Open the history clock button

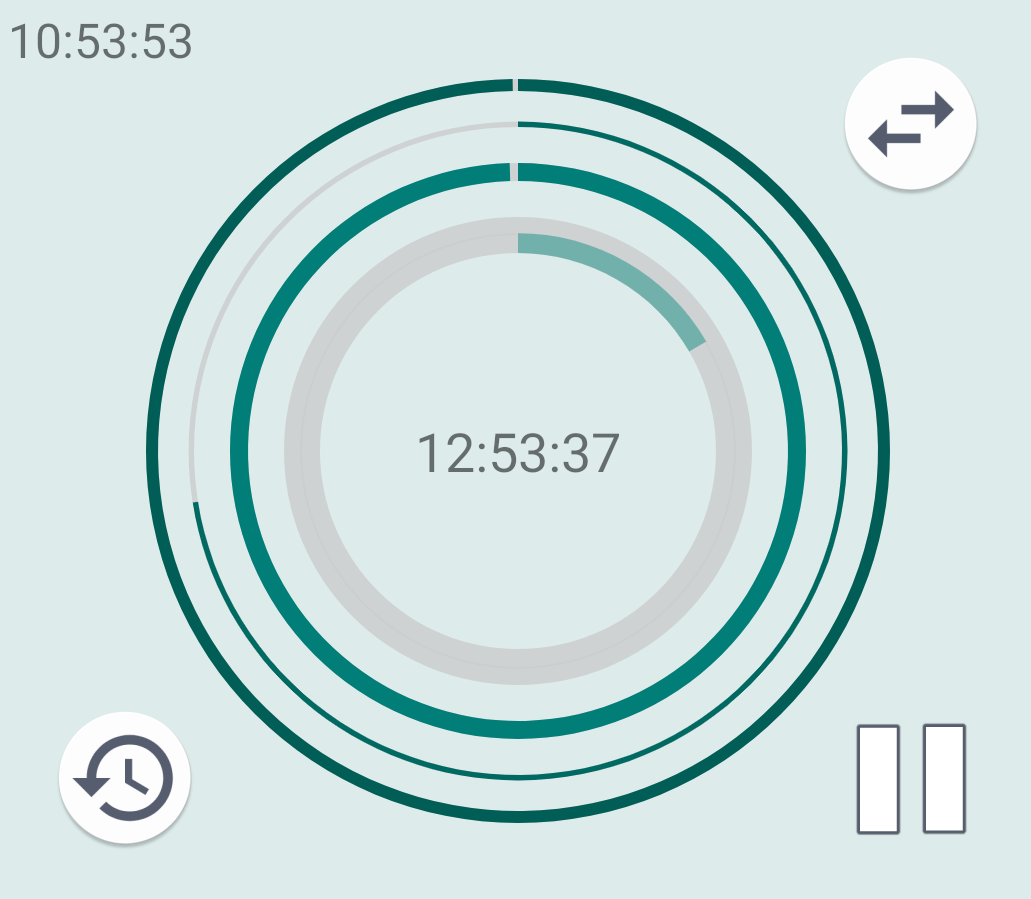click(125, 777)
